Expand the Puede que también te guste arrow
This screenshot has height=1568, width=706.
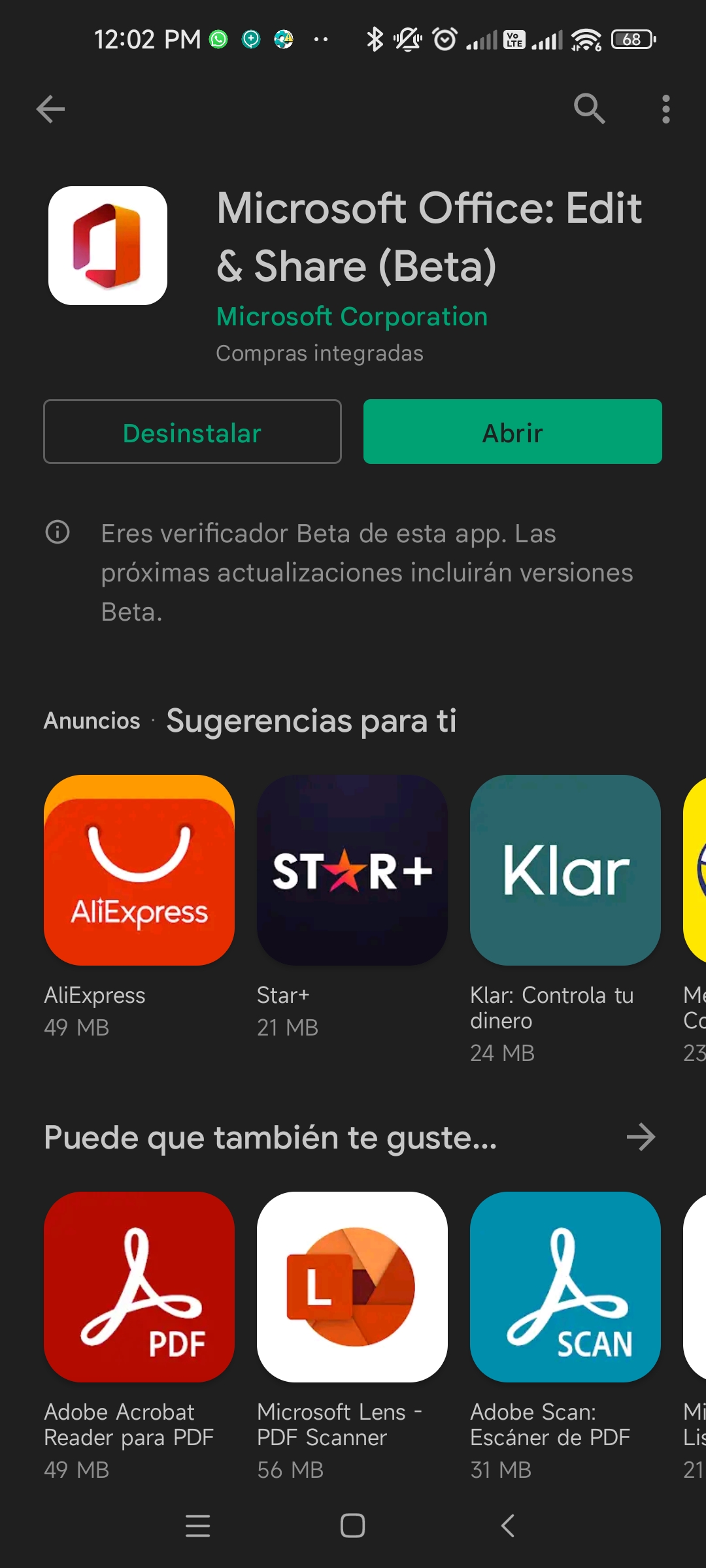point(641,1137)
